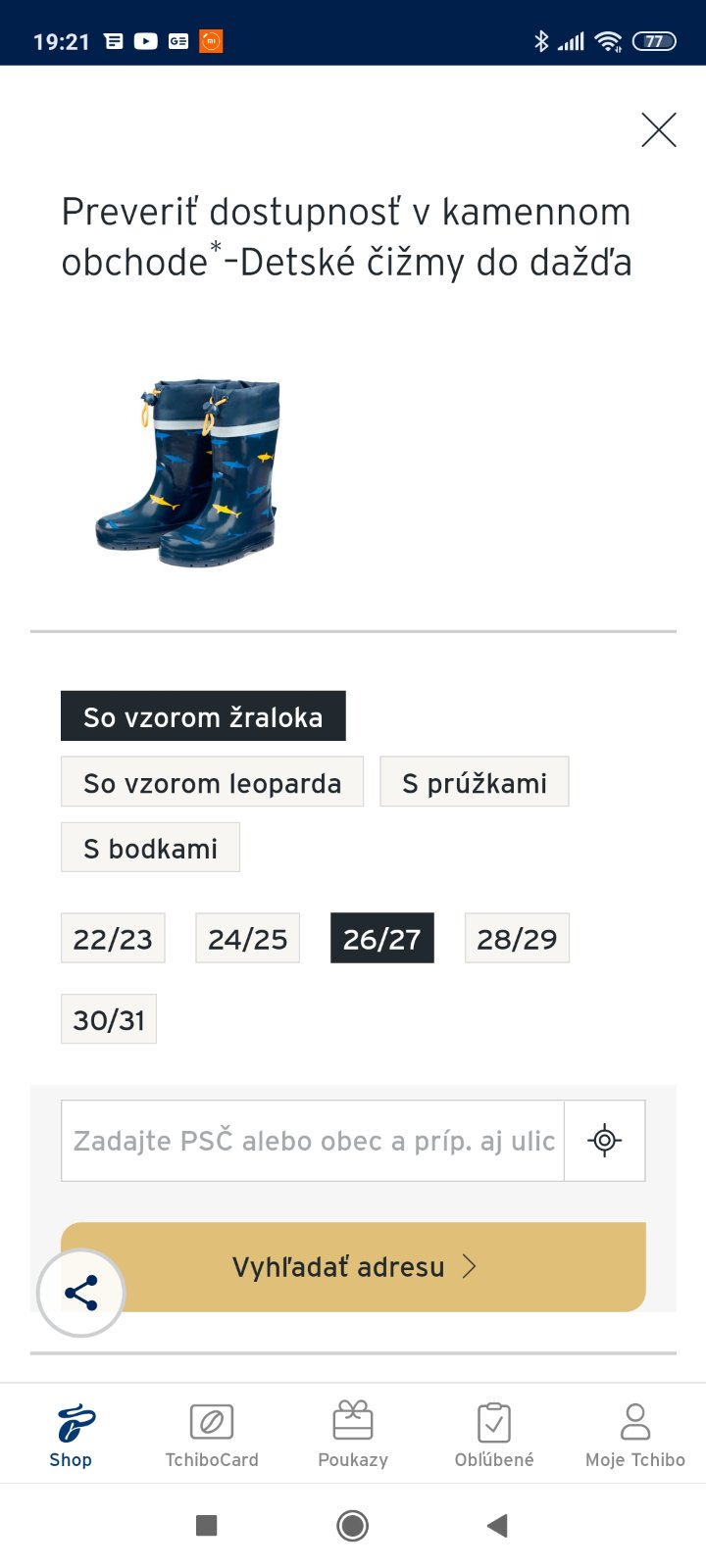Open the Shop tab
Screen dimensions: 706x1568
pyautogui.click(x=71, y=1434)
